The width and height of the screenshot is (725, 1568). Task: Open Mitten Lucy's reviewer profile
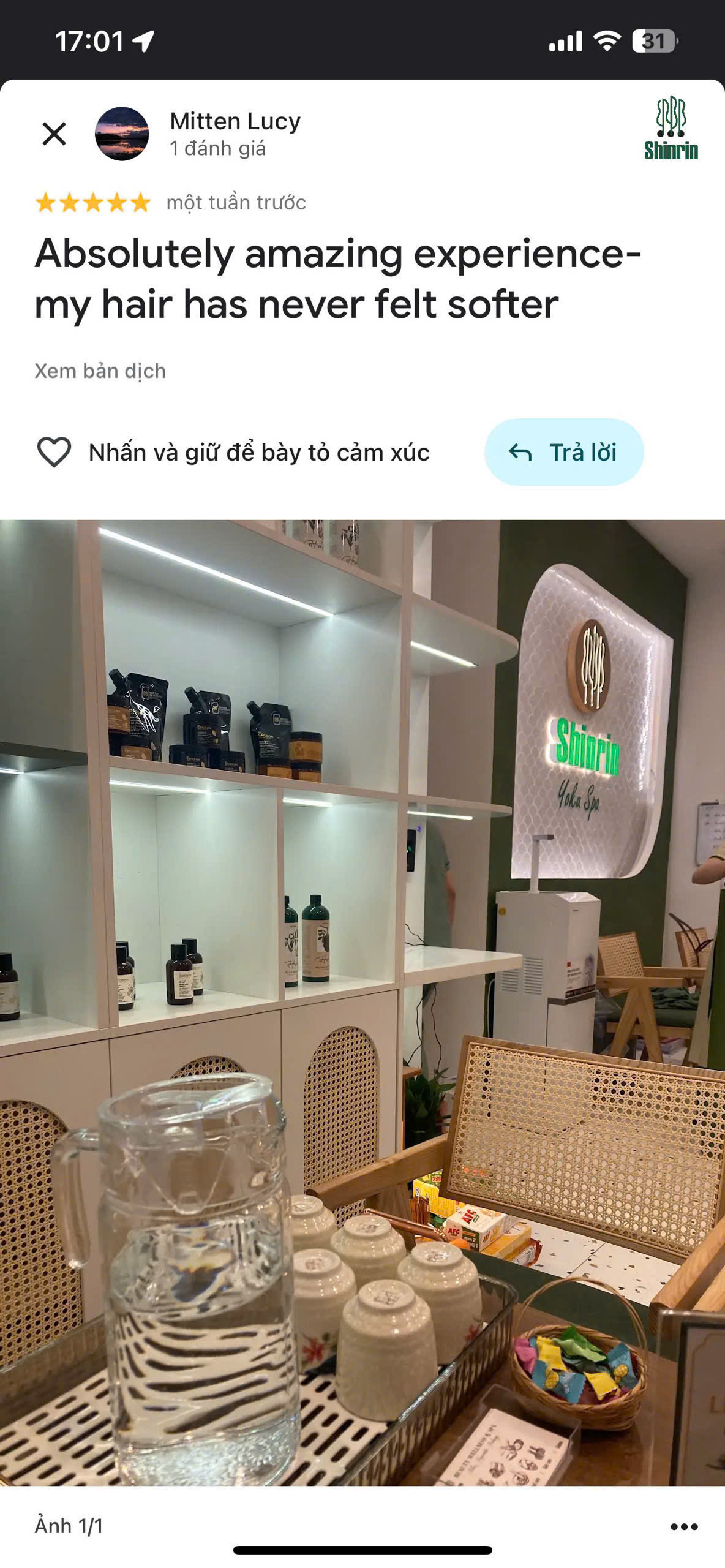(235, 121)
